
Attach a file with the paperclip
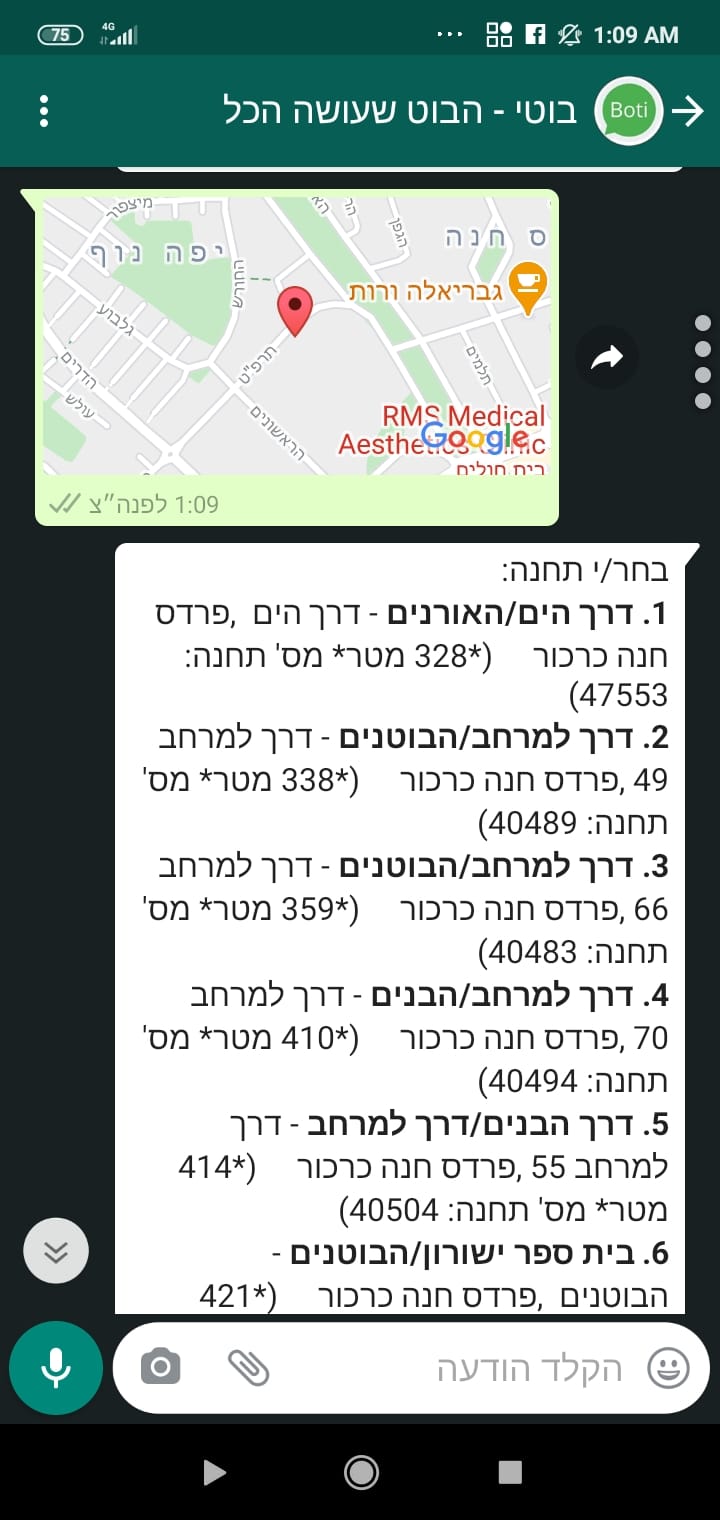[x=248, y=1367]
